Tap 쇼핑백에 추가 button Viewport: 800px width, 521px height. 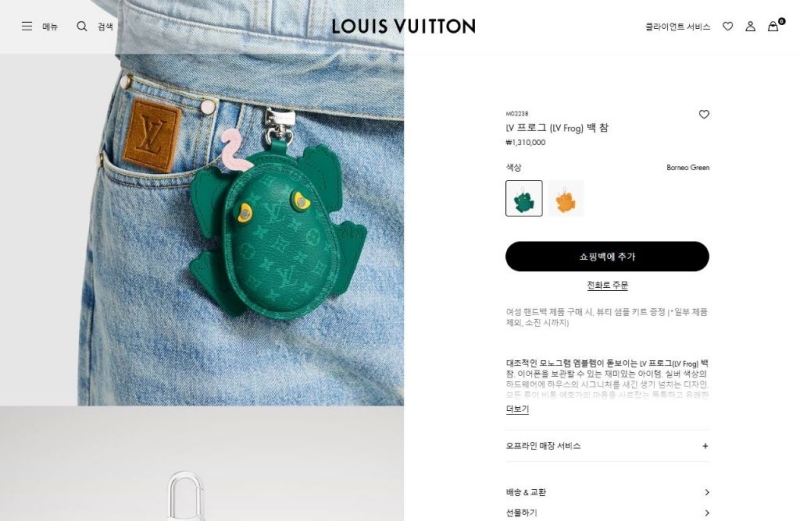(607, 257)
